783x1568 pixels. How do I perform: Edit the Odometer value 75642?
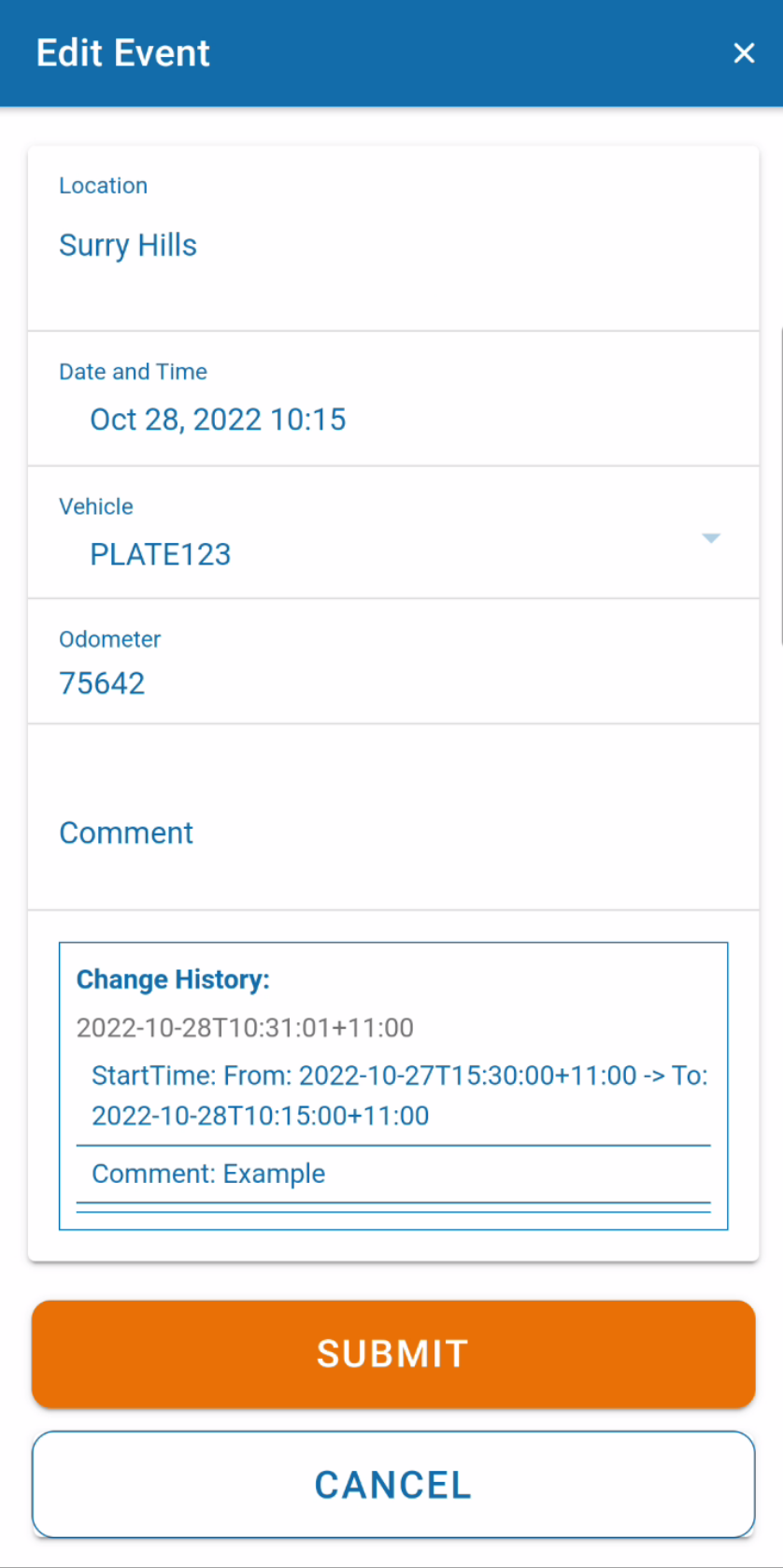[392, 683]
